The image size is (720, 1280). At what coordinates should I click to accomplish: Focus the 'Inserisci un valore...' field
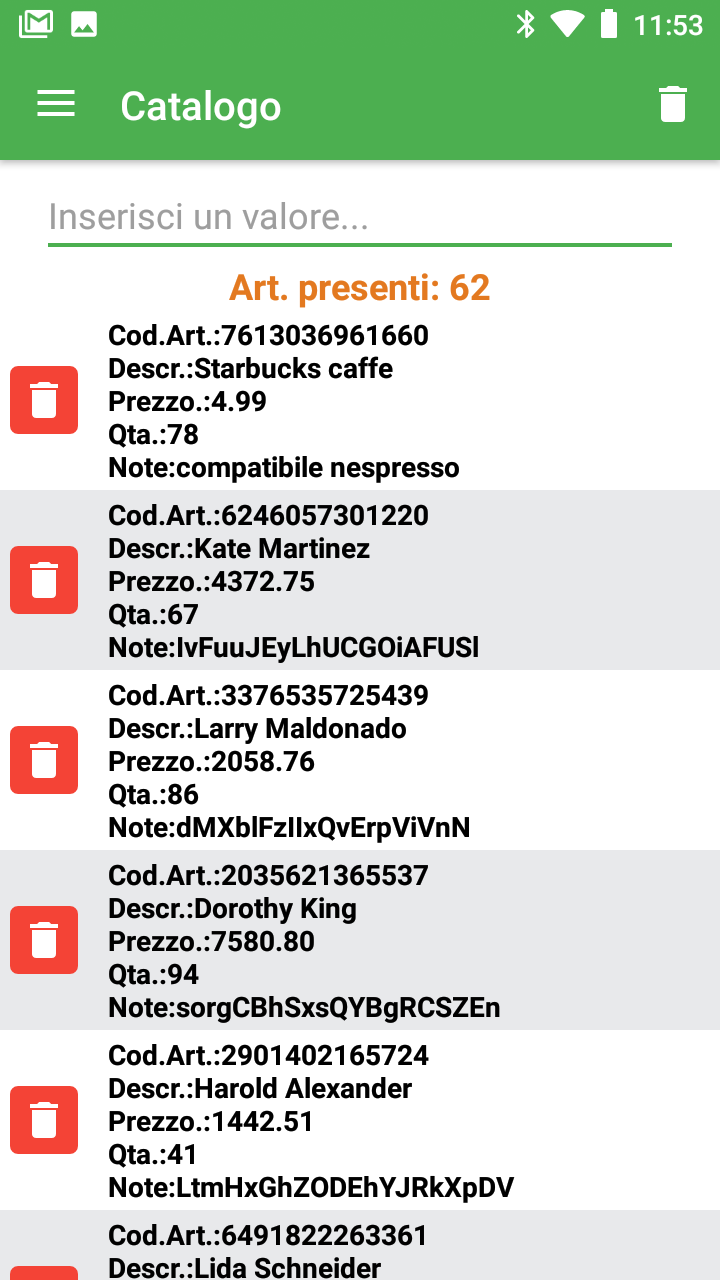(360, 218)
